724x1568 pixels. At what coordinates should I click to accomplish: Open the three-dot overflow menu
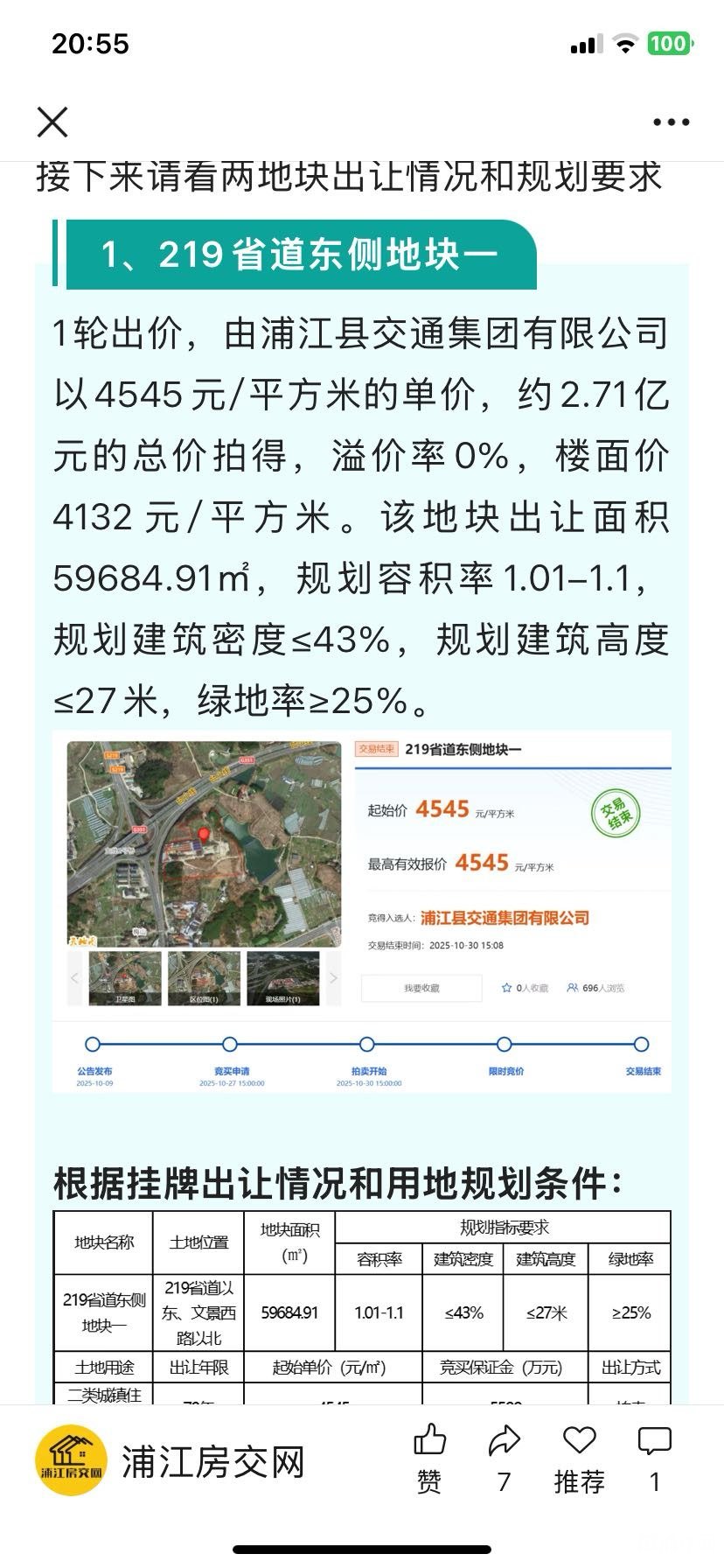click(671, 122)
